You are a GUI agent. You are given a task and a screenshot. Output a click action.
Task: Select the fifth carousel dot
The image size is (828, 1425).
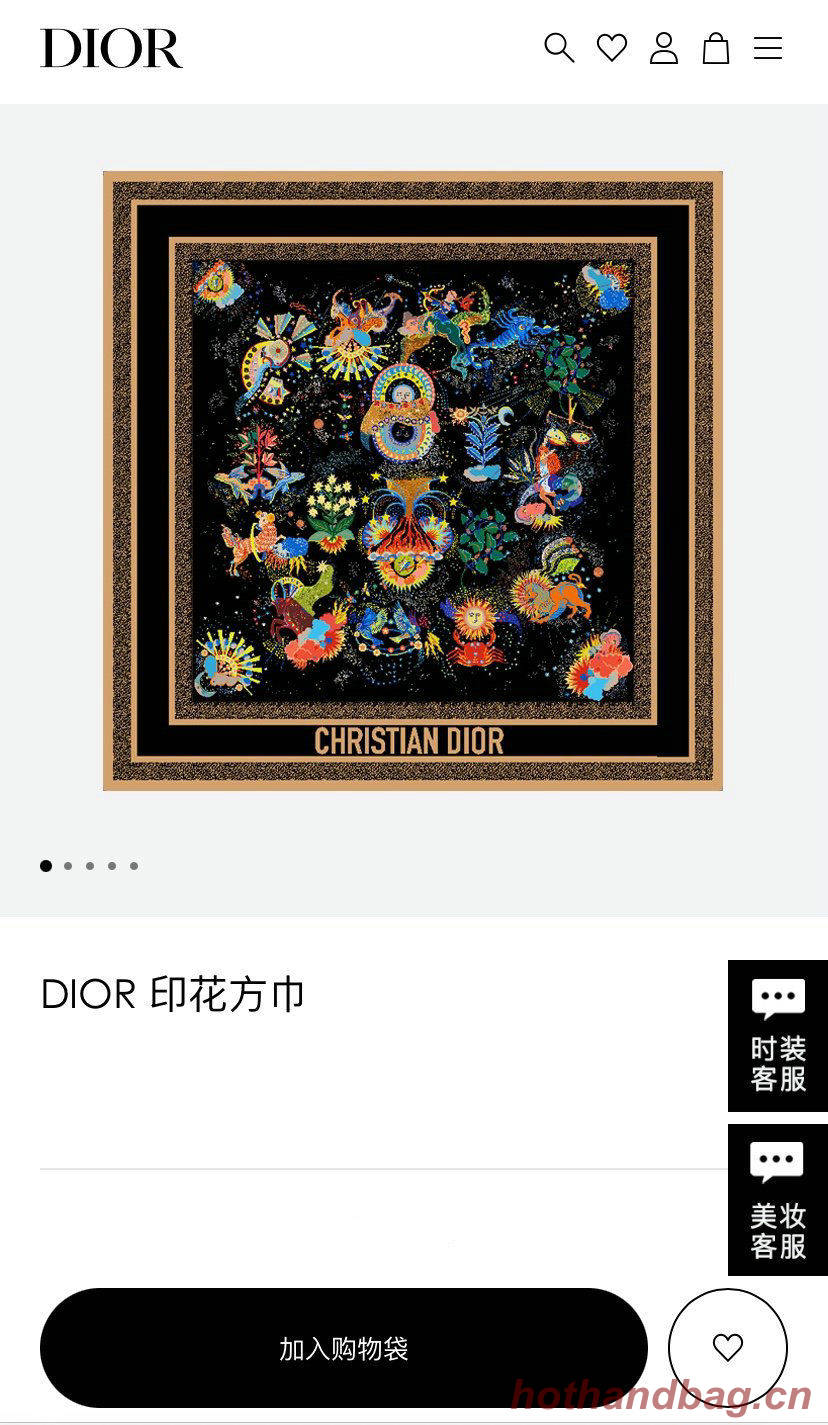(133, 865)
